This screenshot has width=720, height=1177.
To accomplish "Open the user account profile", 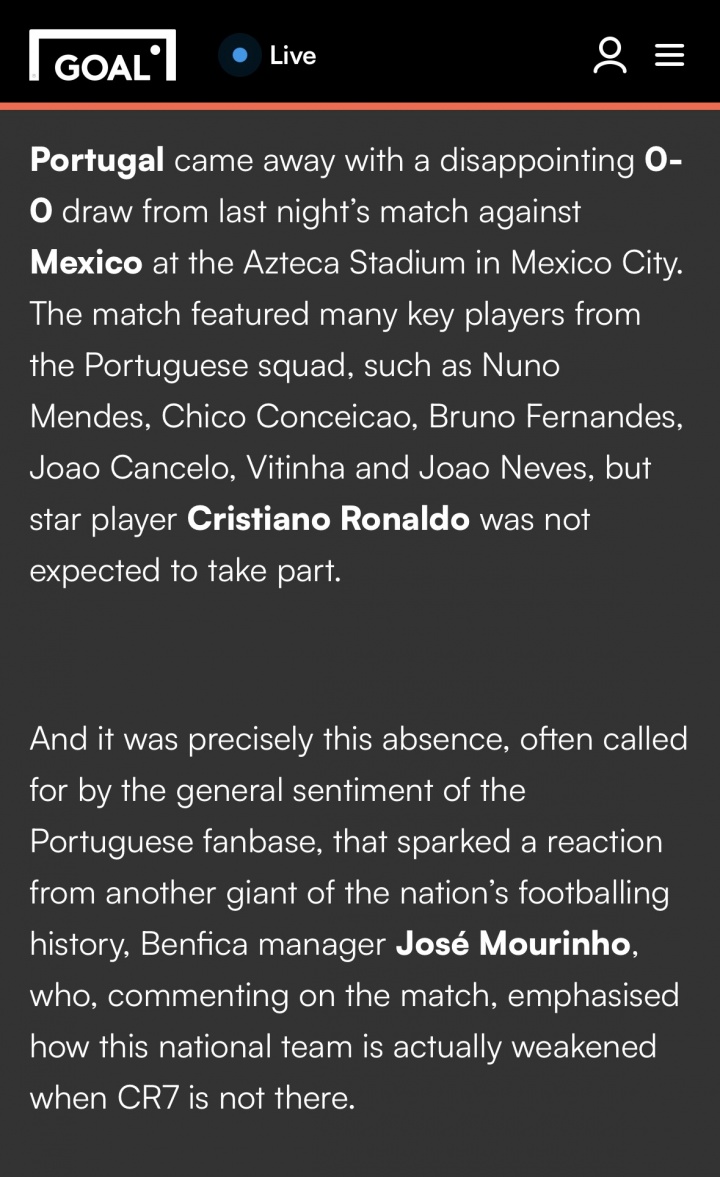I will coord(609,55).
